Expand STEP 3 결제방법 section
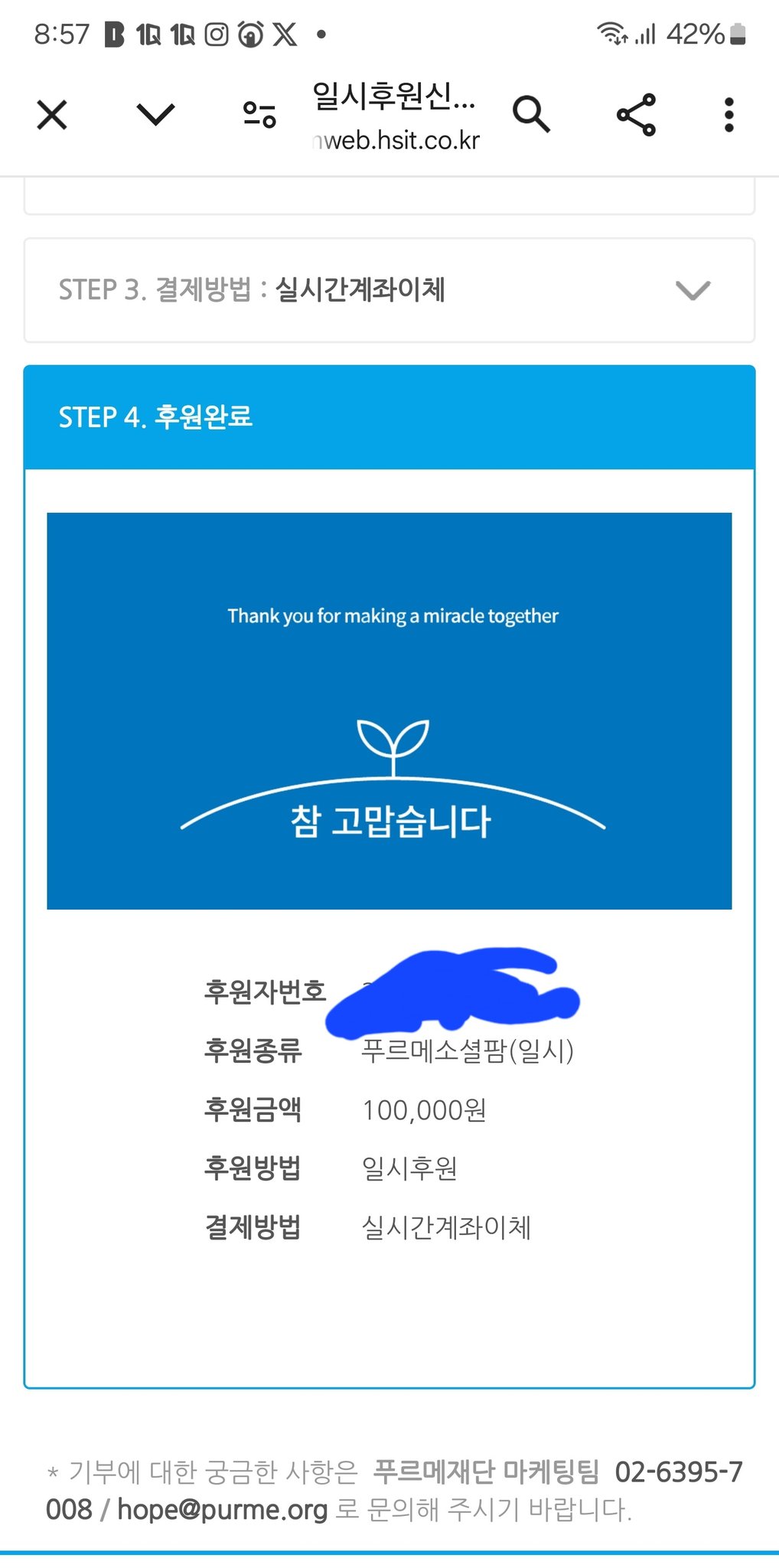This screenshot has width=779, height=1568. [693, 290]
